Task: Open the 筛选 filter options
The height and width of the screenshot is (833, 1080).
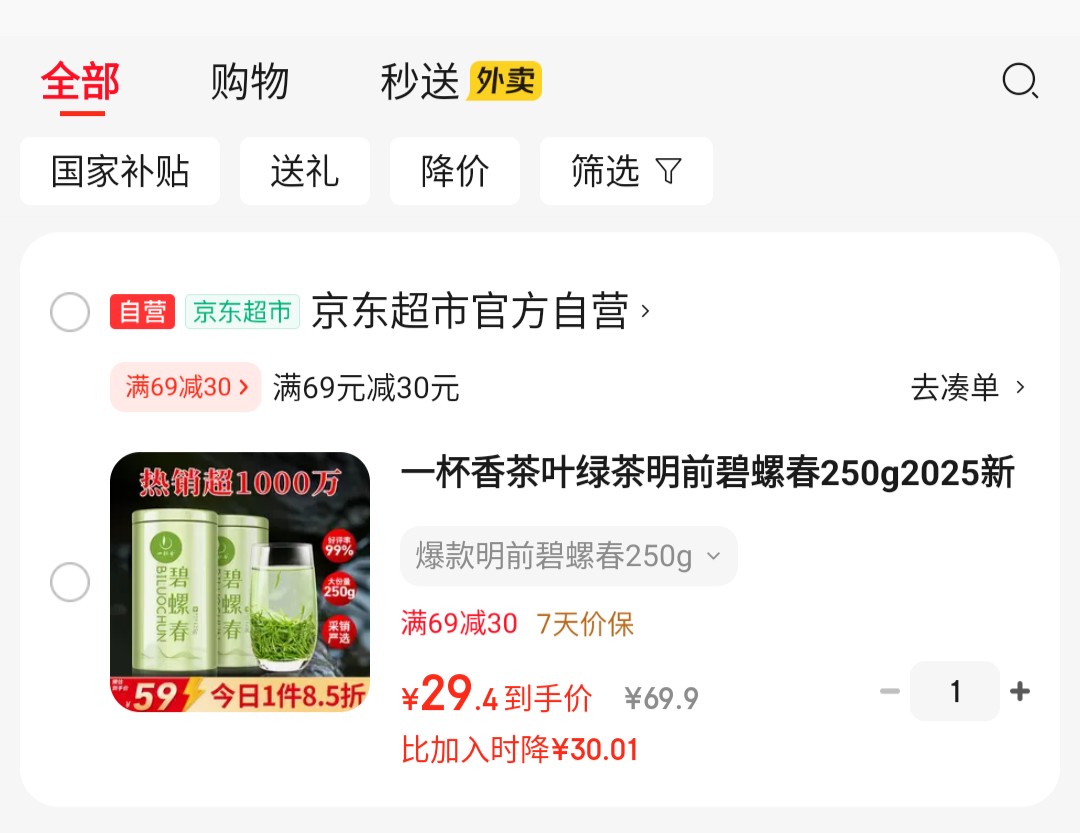Action: coord(626,171)
